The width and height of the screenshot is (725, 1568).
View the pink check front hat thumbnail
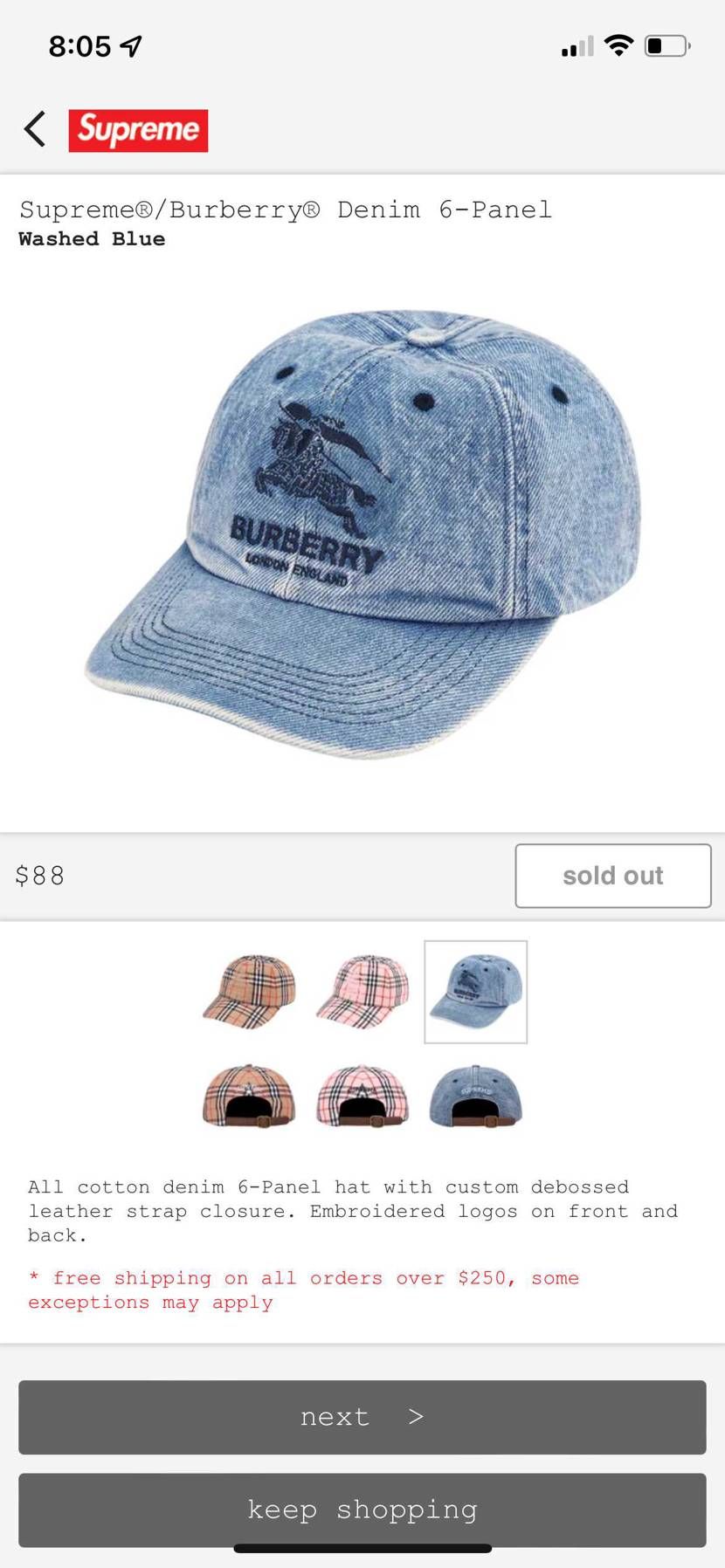[362, 992]
